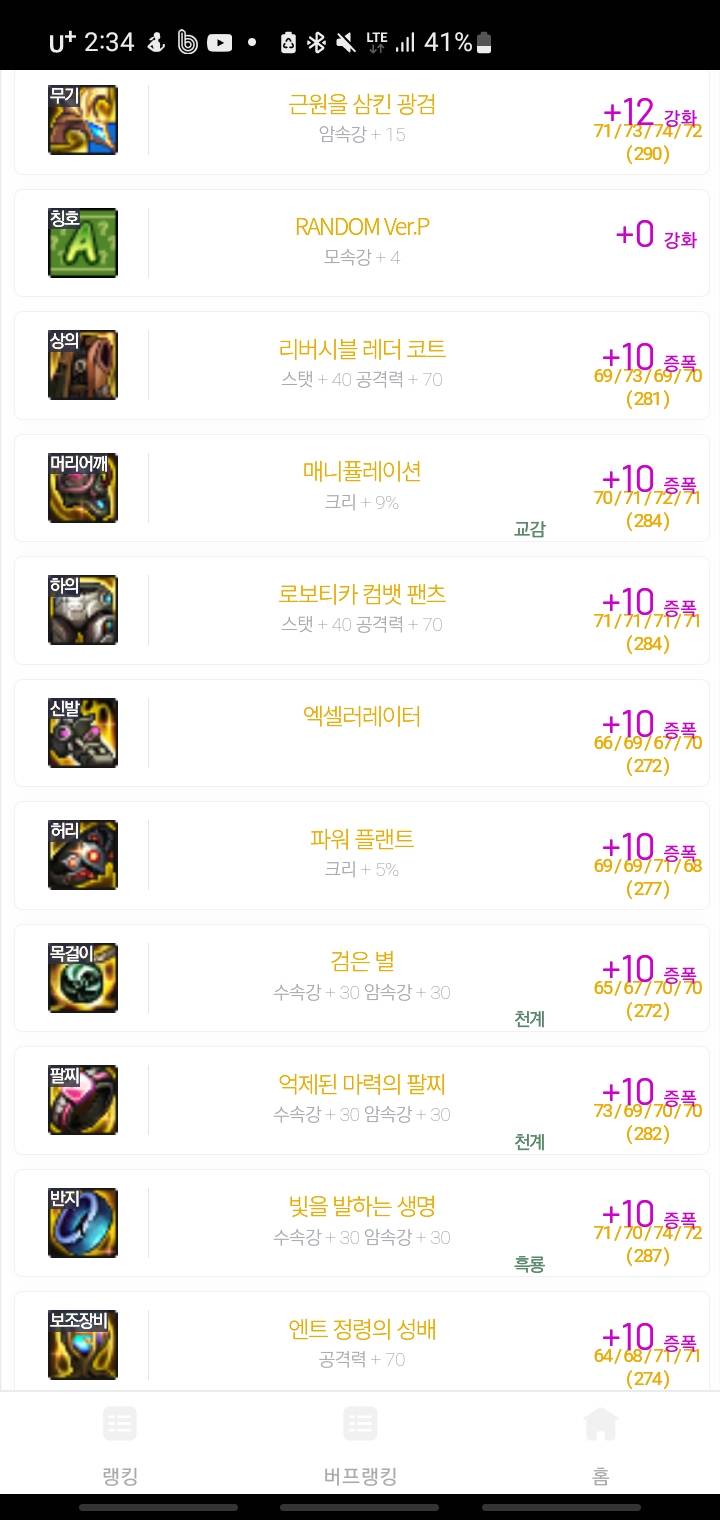Open the 리버시블 레더 코트 item row

pos(361,365)
